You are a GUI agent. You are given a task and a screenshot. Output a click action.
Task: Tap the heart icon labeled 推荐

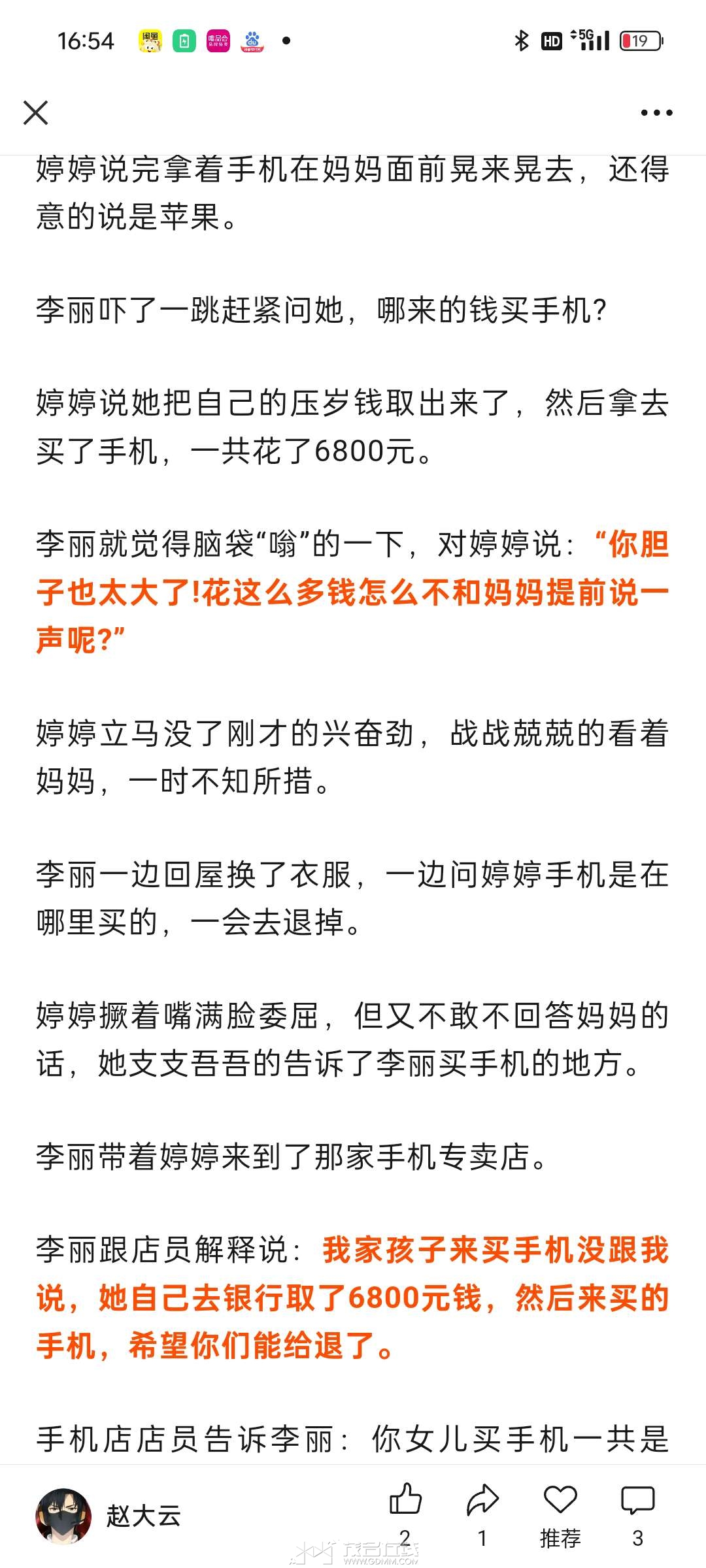560,1499
